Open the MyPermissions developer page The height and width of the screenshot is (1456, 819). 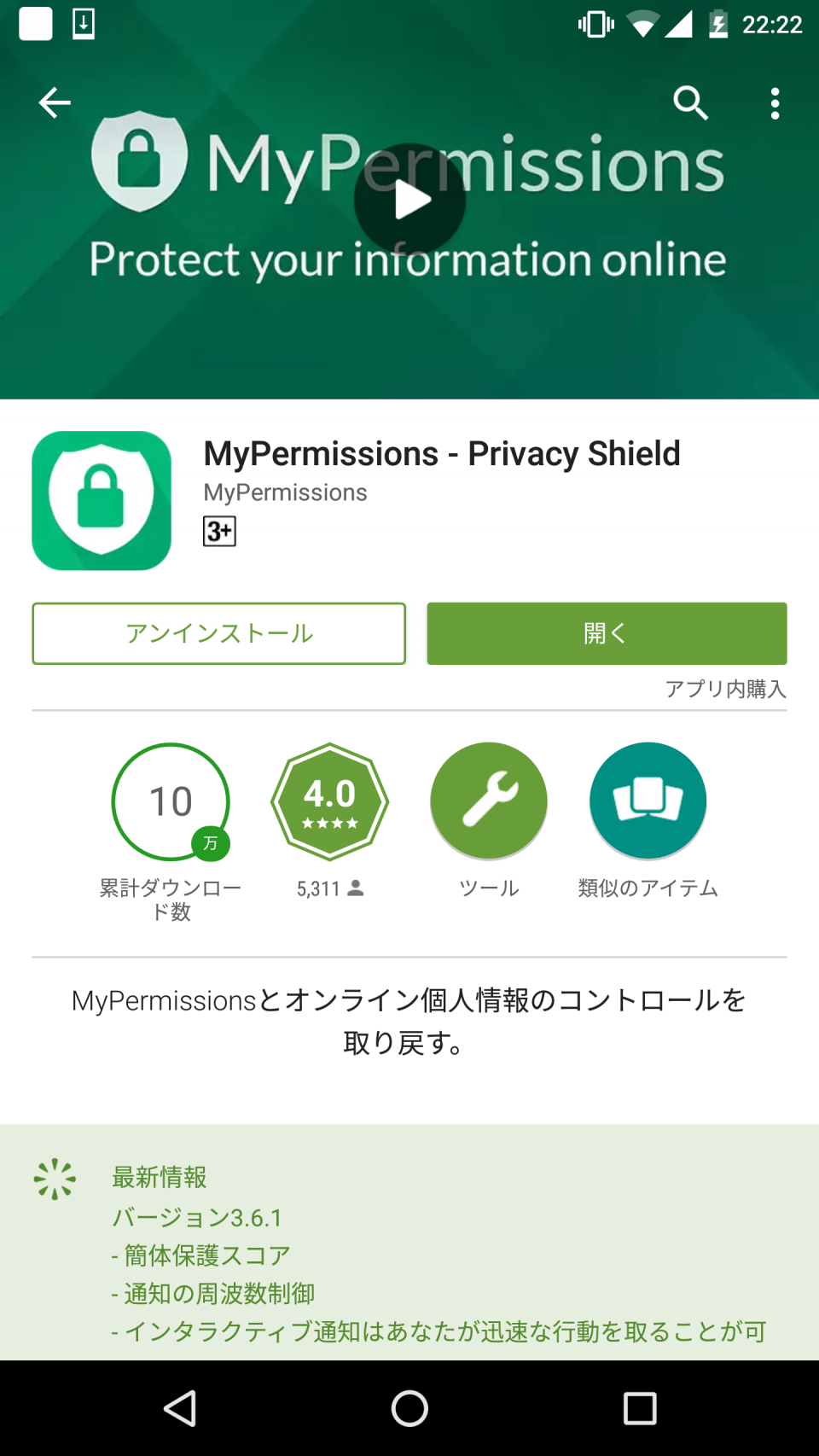(285, 492)
